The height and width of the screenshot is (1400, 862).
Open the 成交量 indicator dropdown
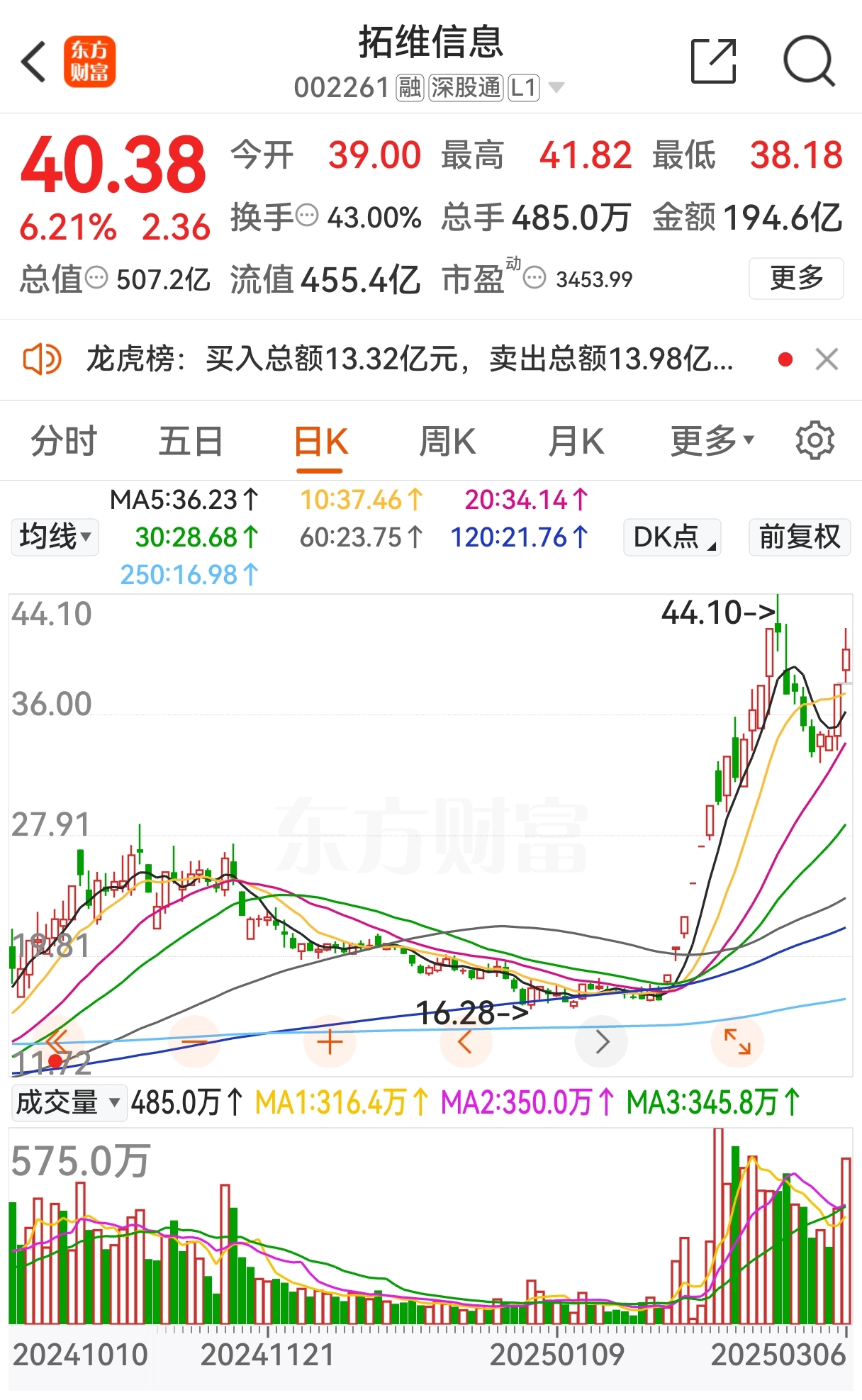[x=68, y=1103]
